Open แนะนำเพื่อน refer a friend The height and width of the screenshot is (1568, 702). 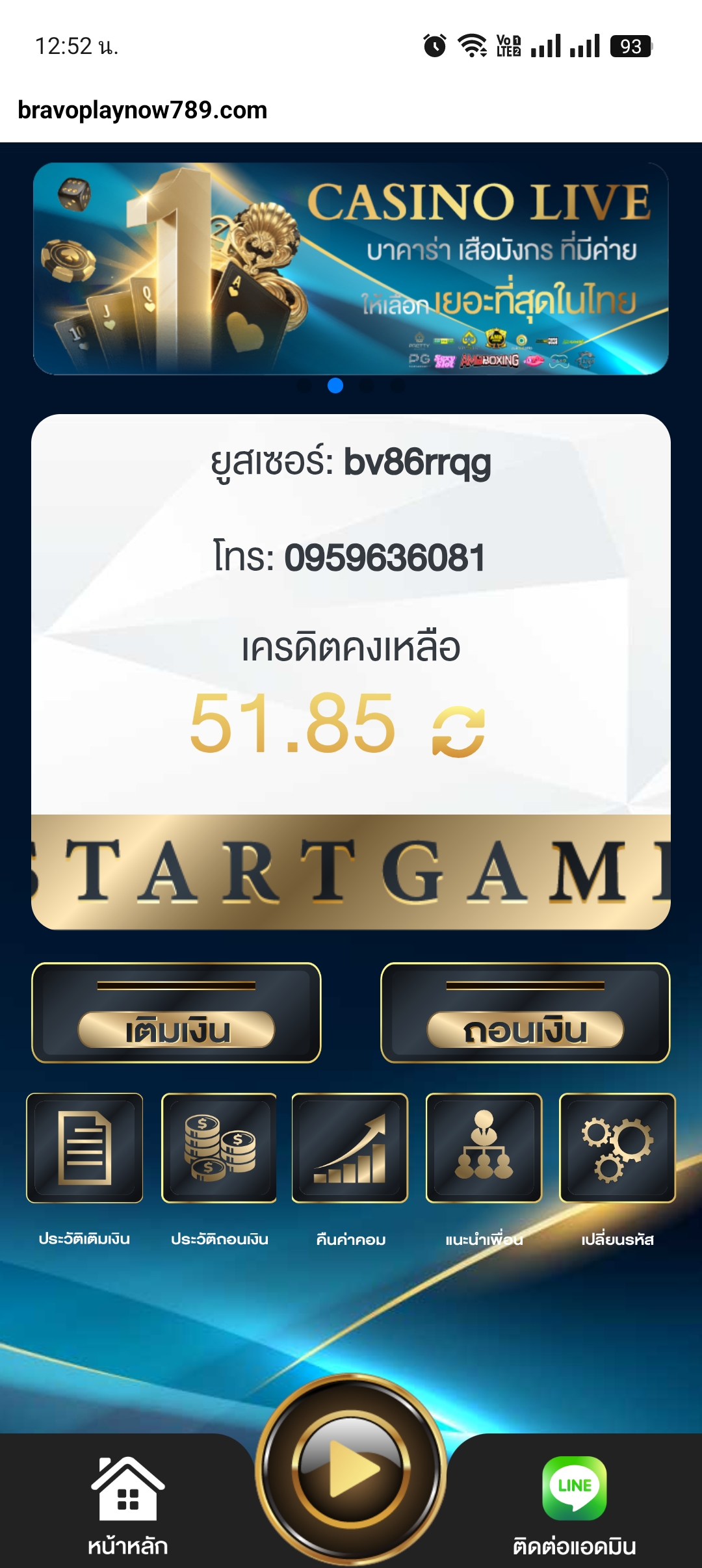click(x=484, y=1148)
